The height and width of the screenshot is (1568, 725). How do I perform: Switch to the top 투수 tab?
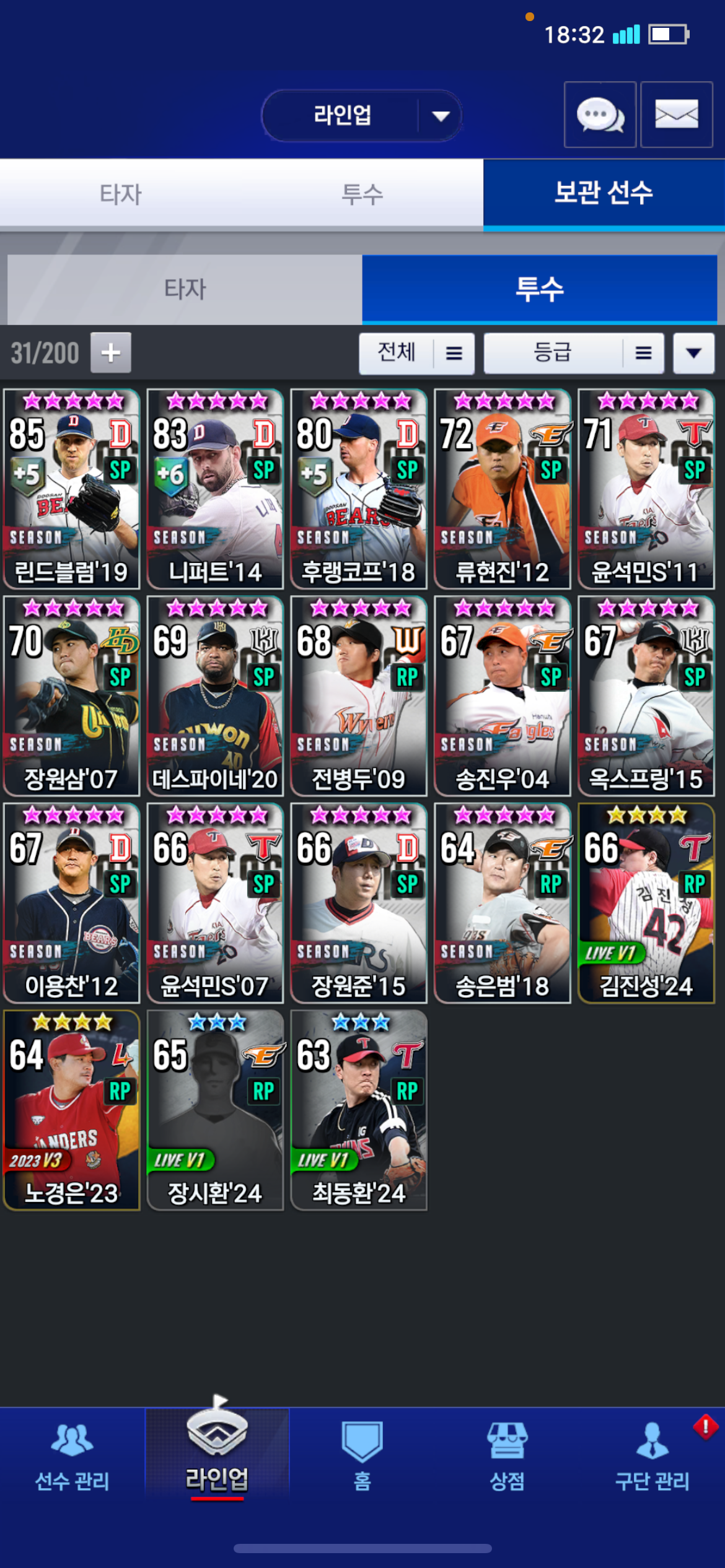tap(362, 194)
